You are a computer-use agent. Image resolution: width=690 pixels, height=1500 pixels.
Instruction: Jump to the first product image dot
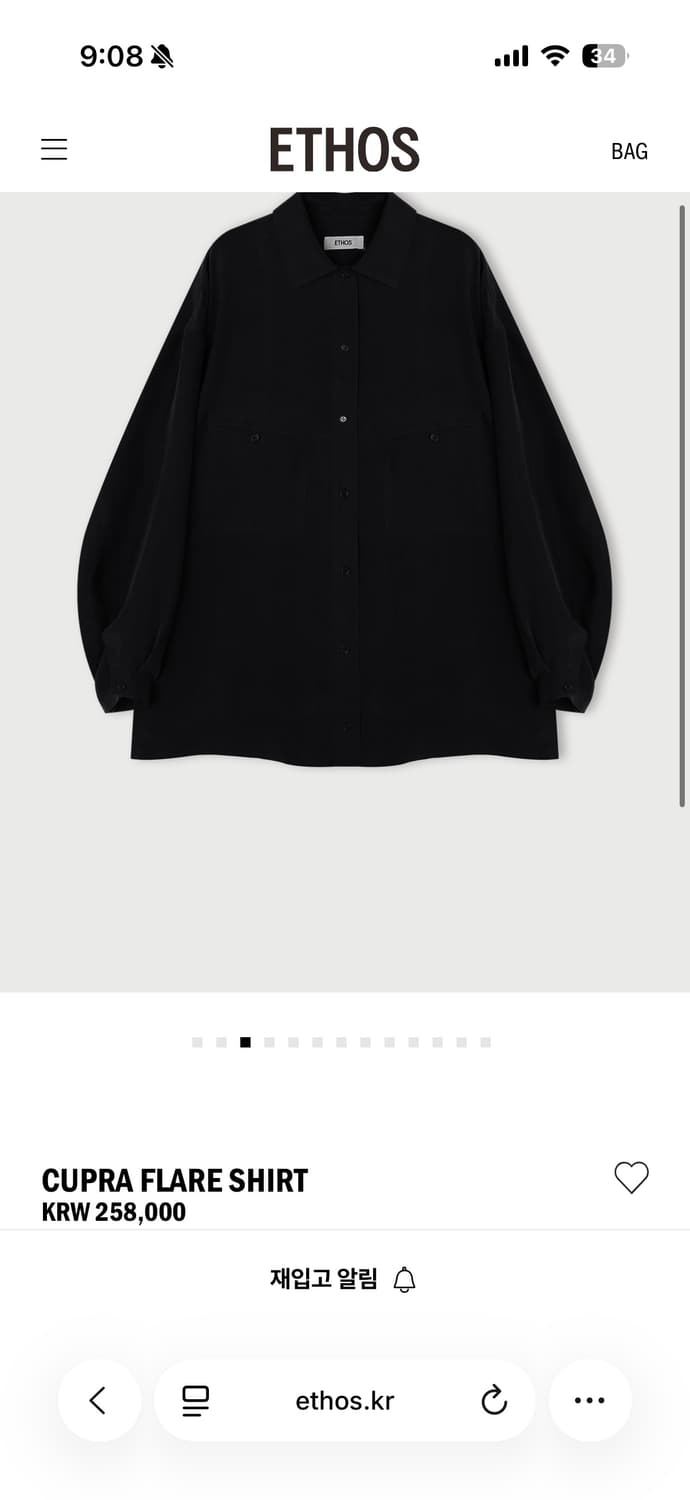197,1042
